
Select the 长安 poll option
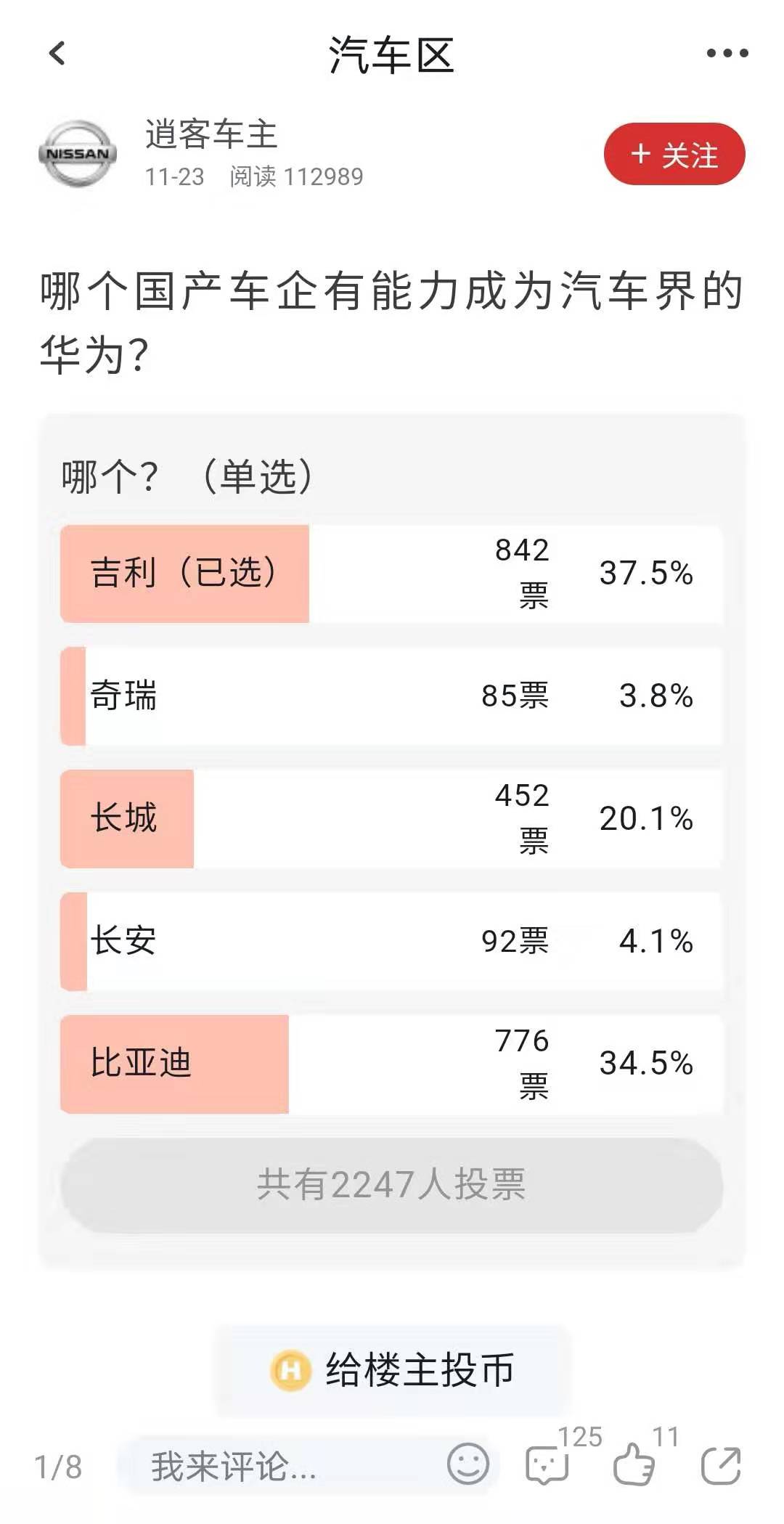392,941
